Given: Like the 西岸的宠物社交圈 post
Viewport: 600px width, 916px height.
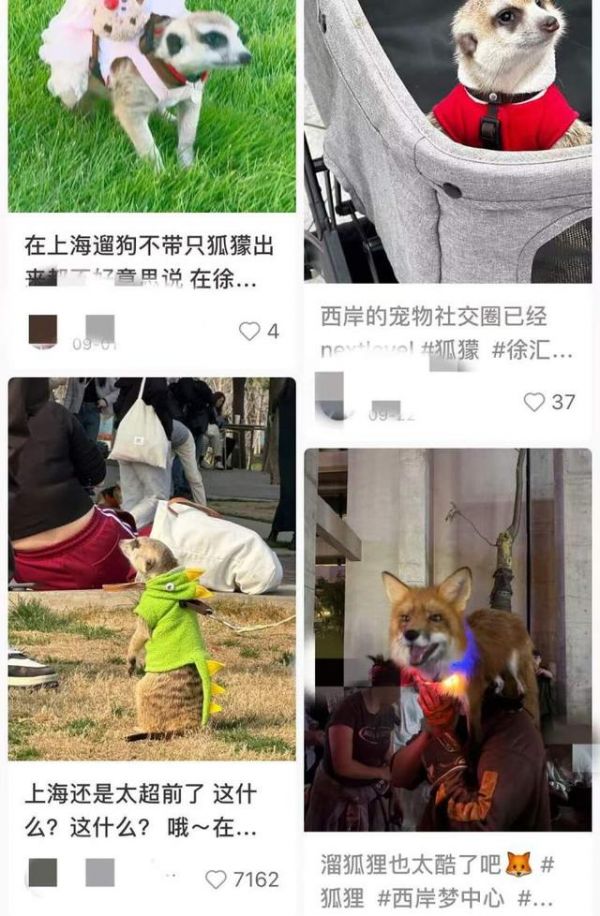Looking at the screenshot, I should [535, 402].
